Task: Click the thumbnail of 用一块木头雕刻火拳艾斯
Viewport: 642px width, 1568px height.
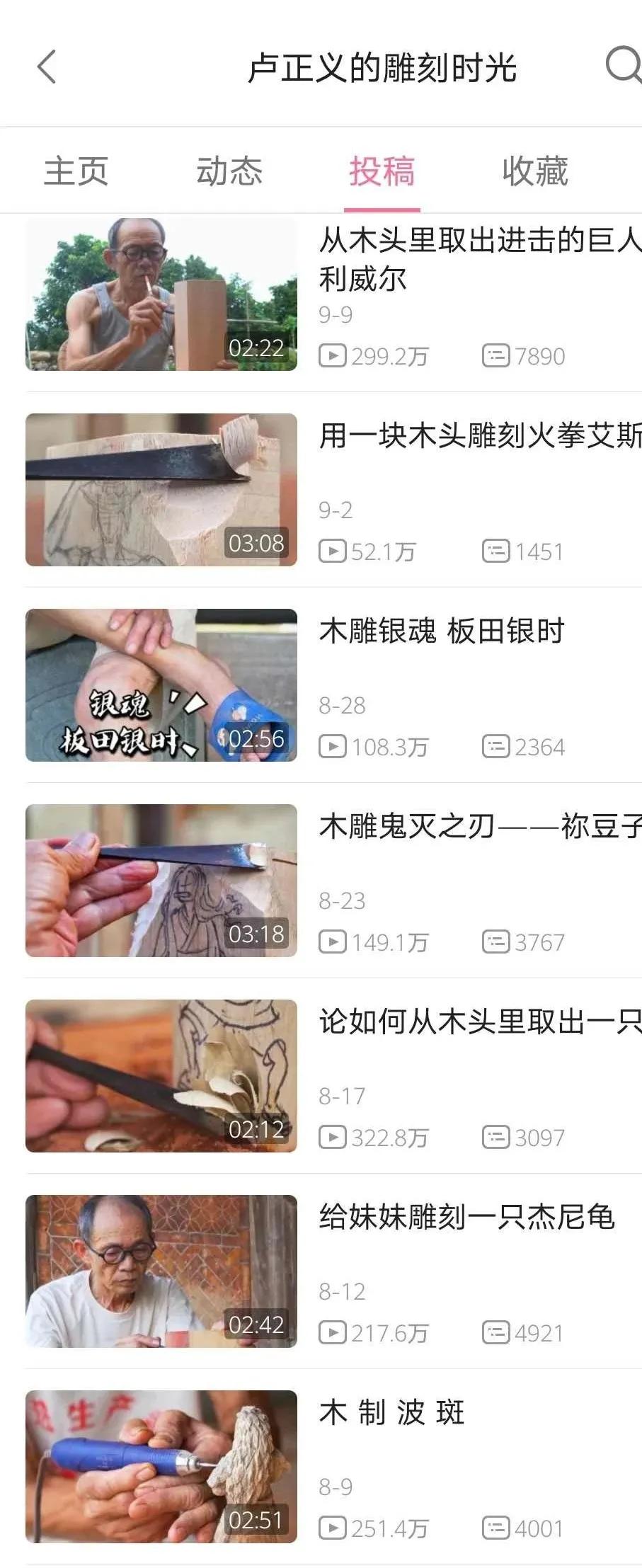Action: [x=161, y=489]
